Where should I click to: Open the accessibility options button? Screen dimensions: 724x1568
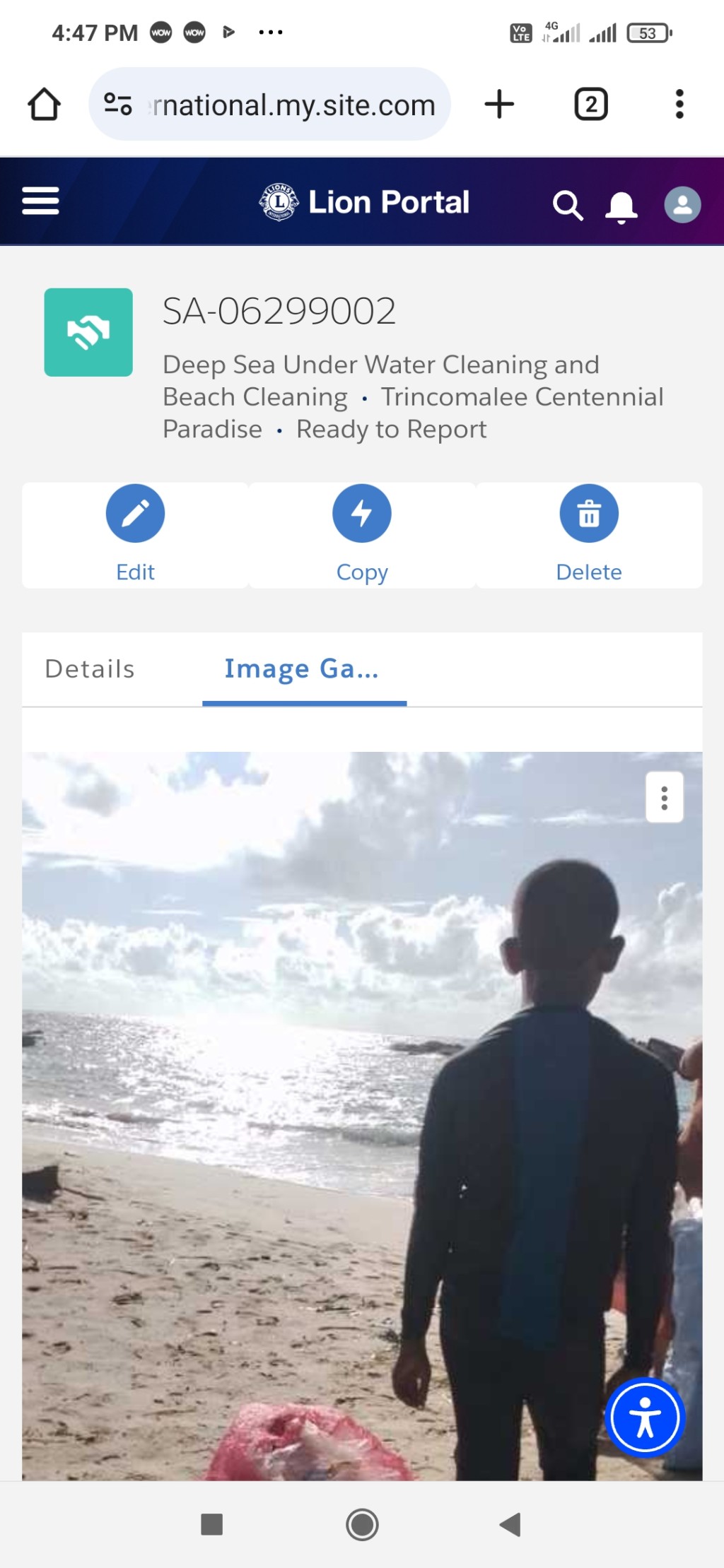pyautogui.click(x=645, y=1417)
